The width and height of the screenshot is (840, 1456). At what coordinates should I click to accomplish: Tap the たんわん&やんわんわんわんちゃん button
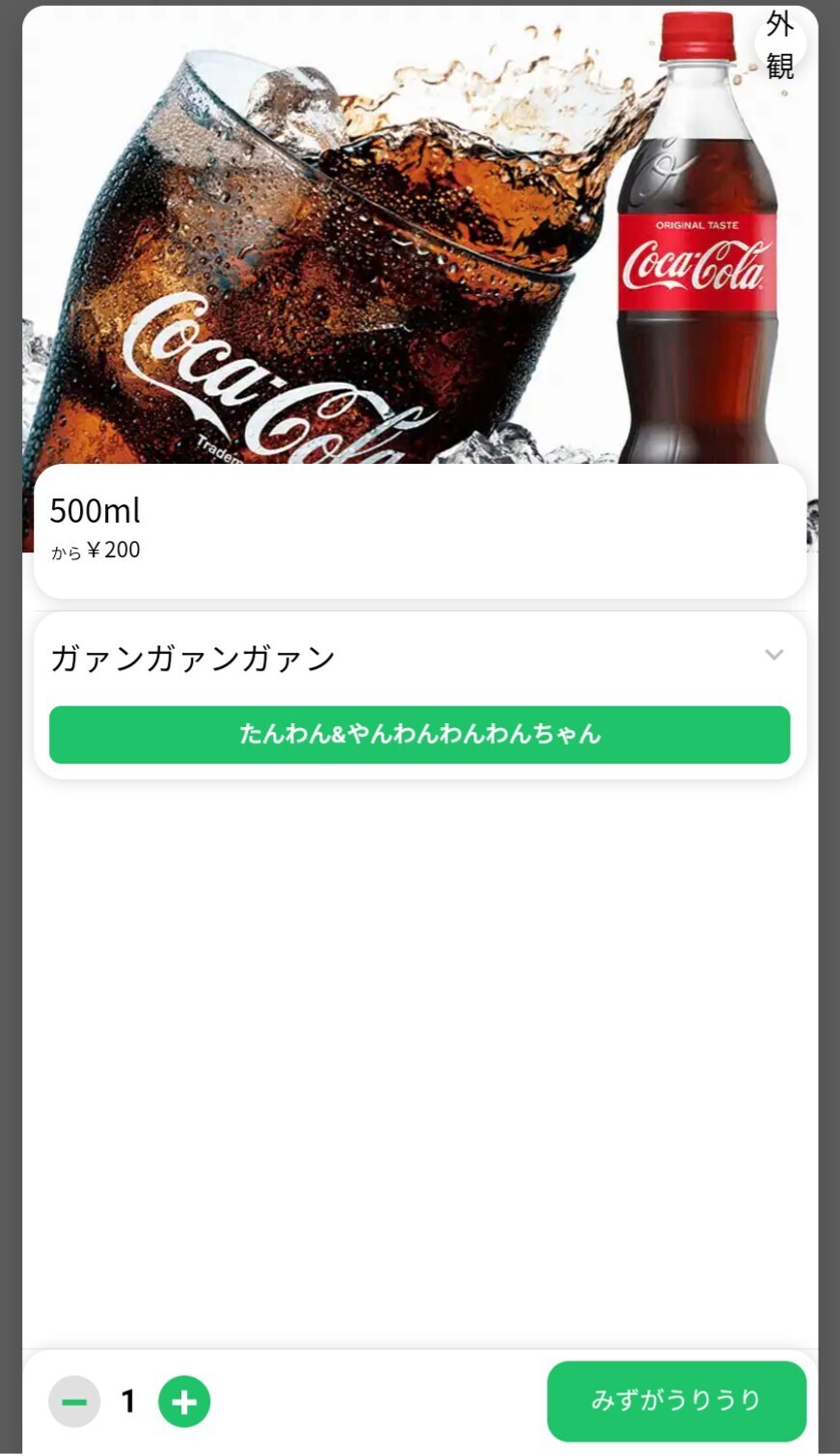pos(420,735)
